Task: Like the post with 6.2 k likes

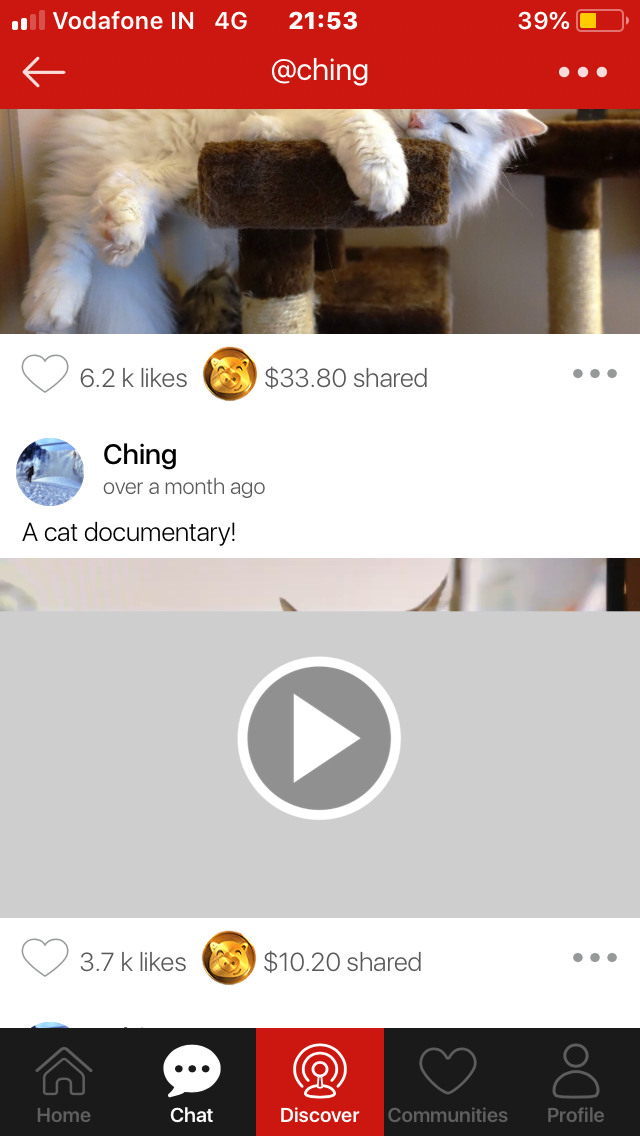Action: coord(45,375)
